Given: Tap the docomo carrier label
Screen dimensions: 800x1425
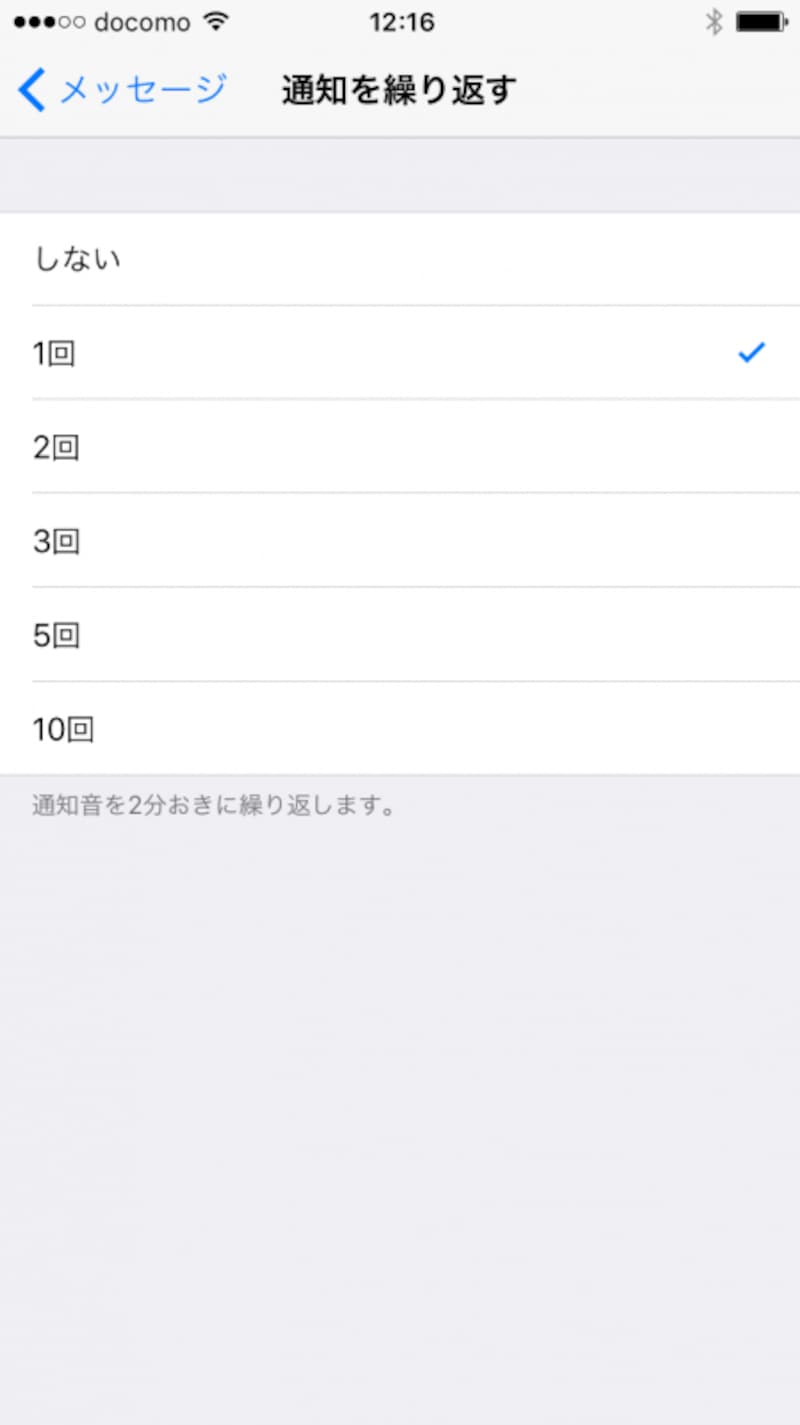Looking at the screenshot, I should coord(145,22).
